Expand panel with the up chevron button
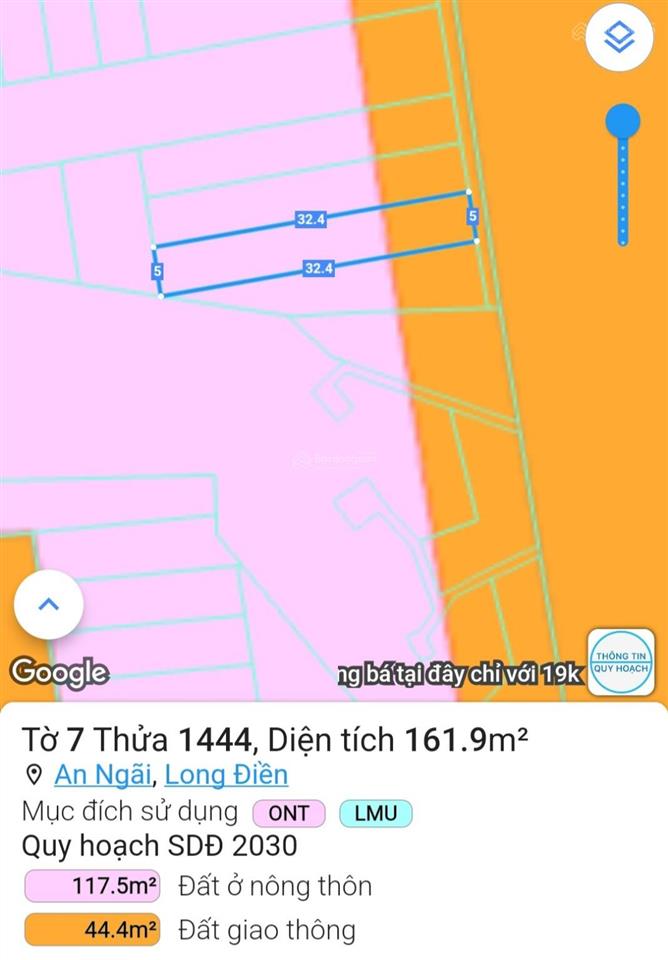The width and height of the screenshot is (668, 960). tap(48, 604)
